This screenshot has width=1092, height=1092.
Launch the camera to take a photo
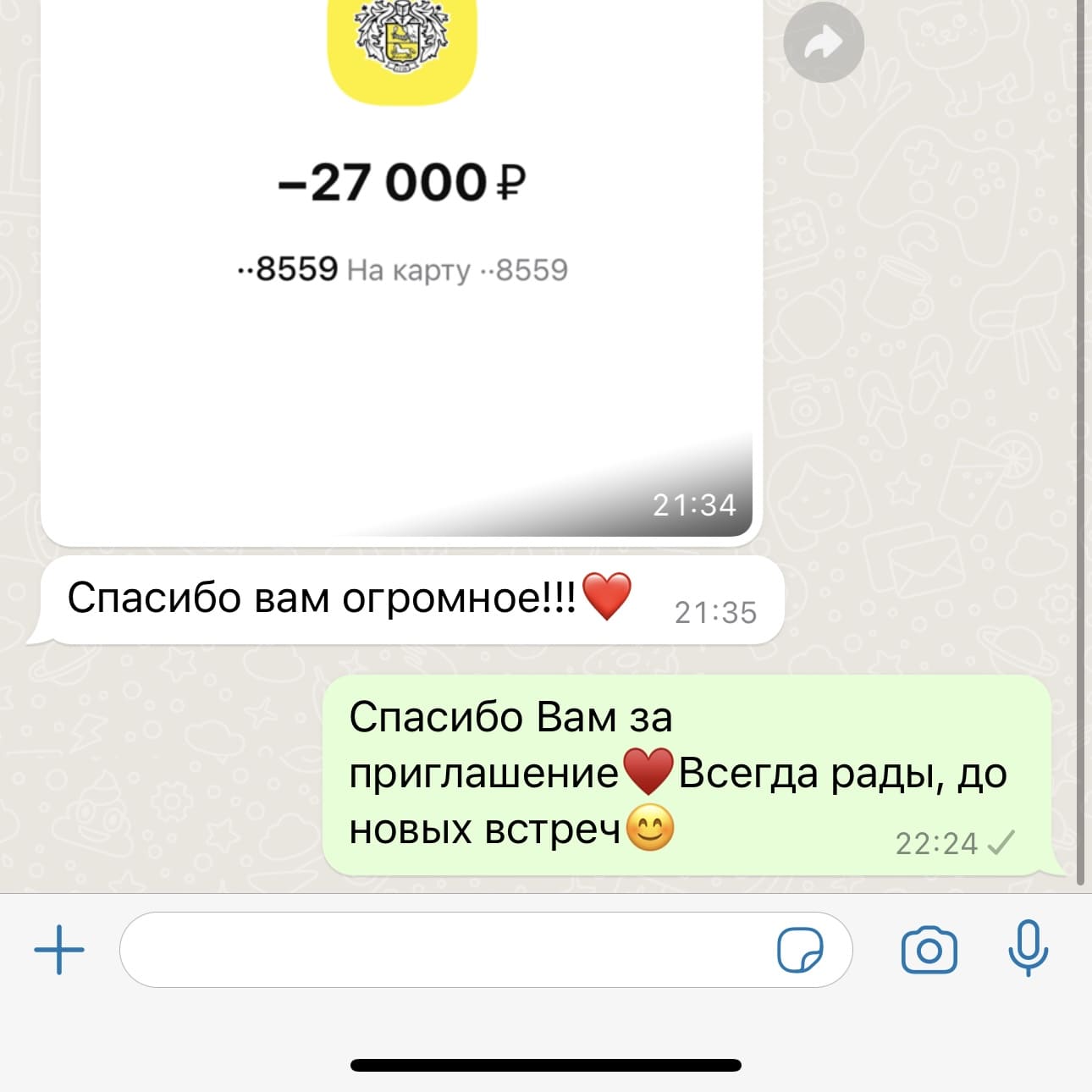[929, 950]
